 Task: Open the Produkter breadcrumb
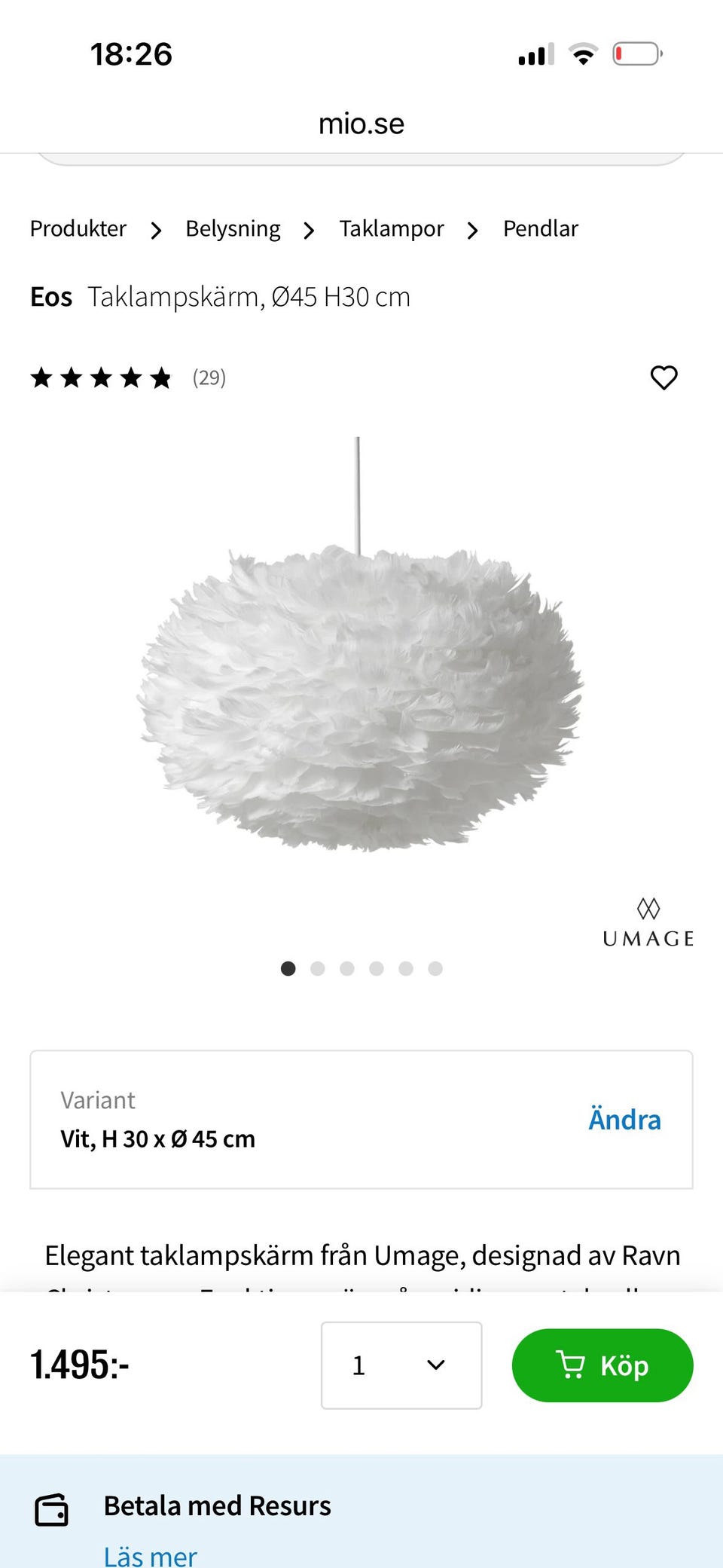[78, 228]
